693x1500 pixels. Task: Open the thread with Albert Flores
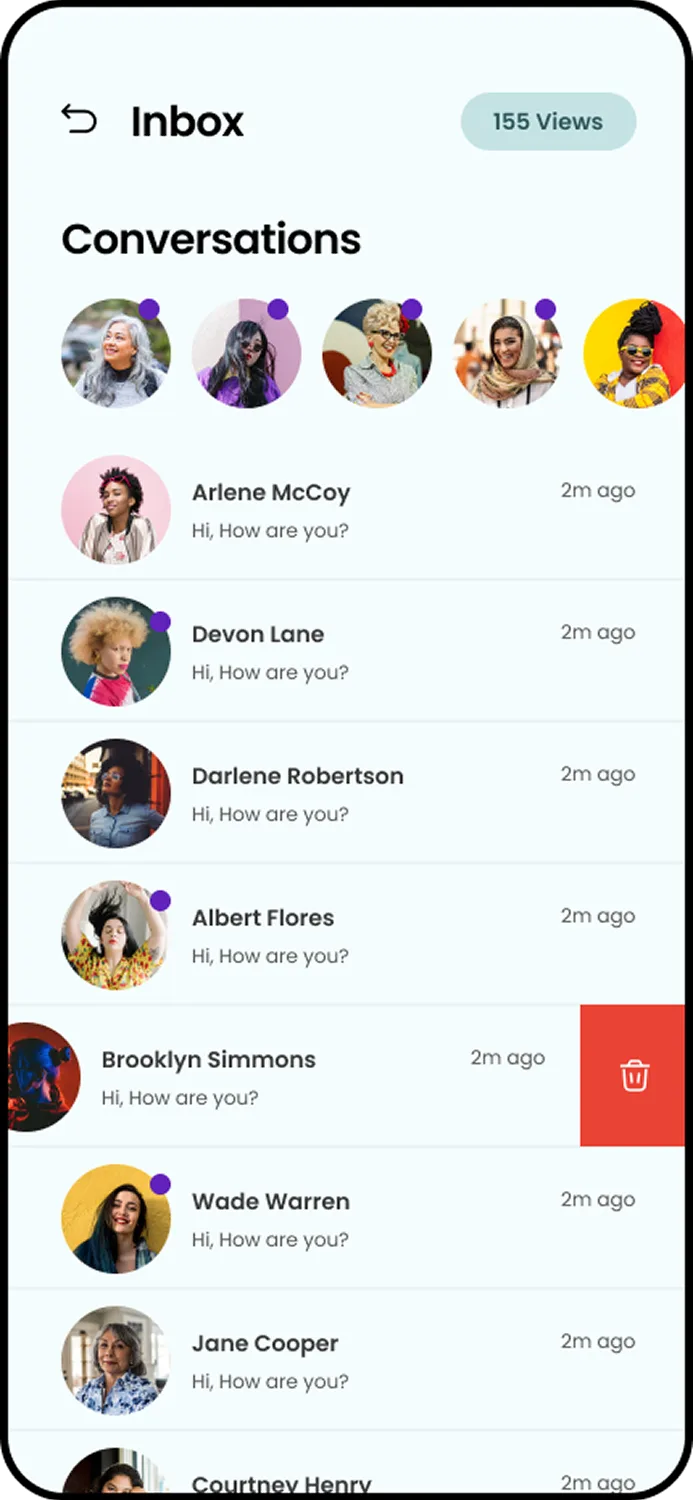[347, 936]
